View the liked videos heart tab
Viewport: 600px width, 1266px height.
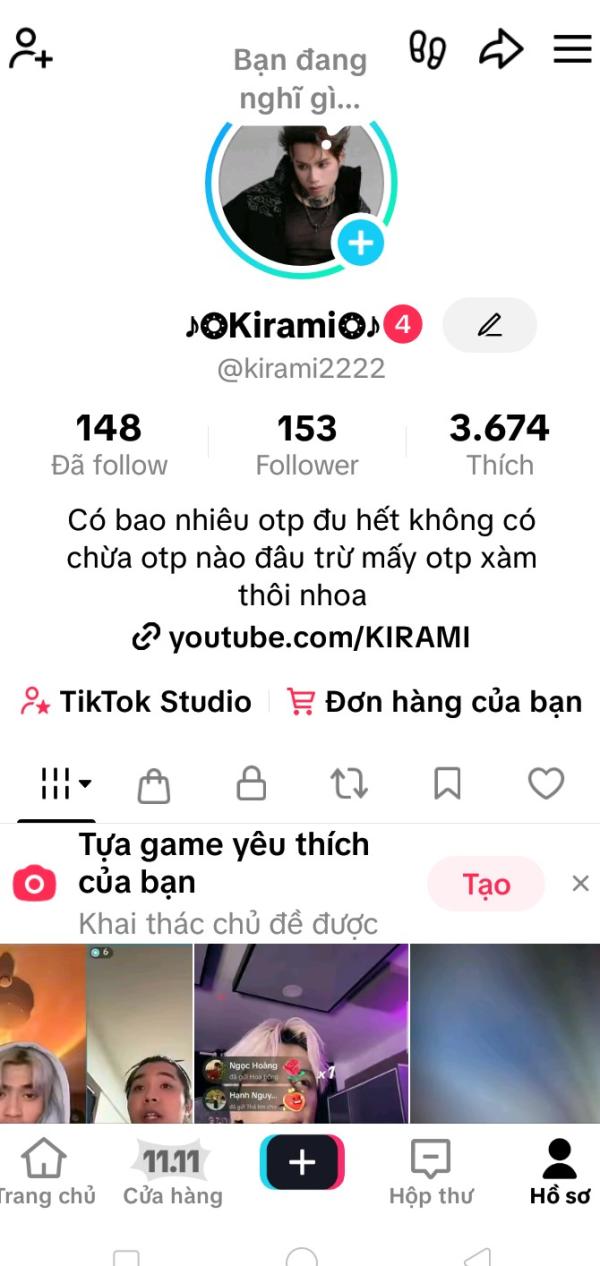click(546, 785)
